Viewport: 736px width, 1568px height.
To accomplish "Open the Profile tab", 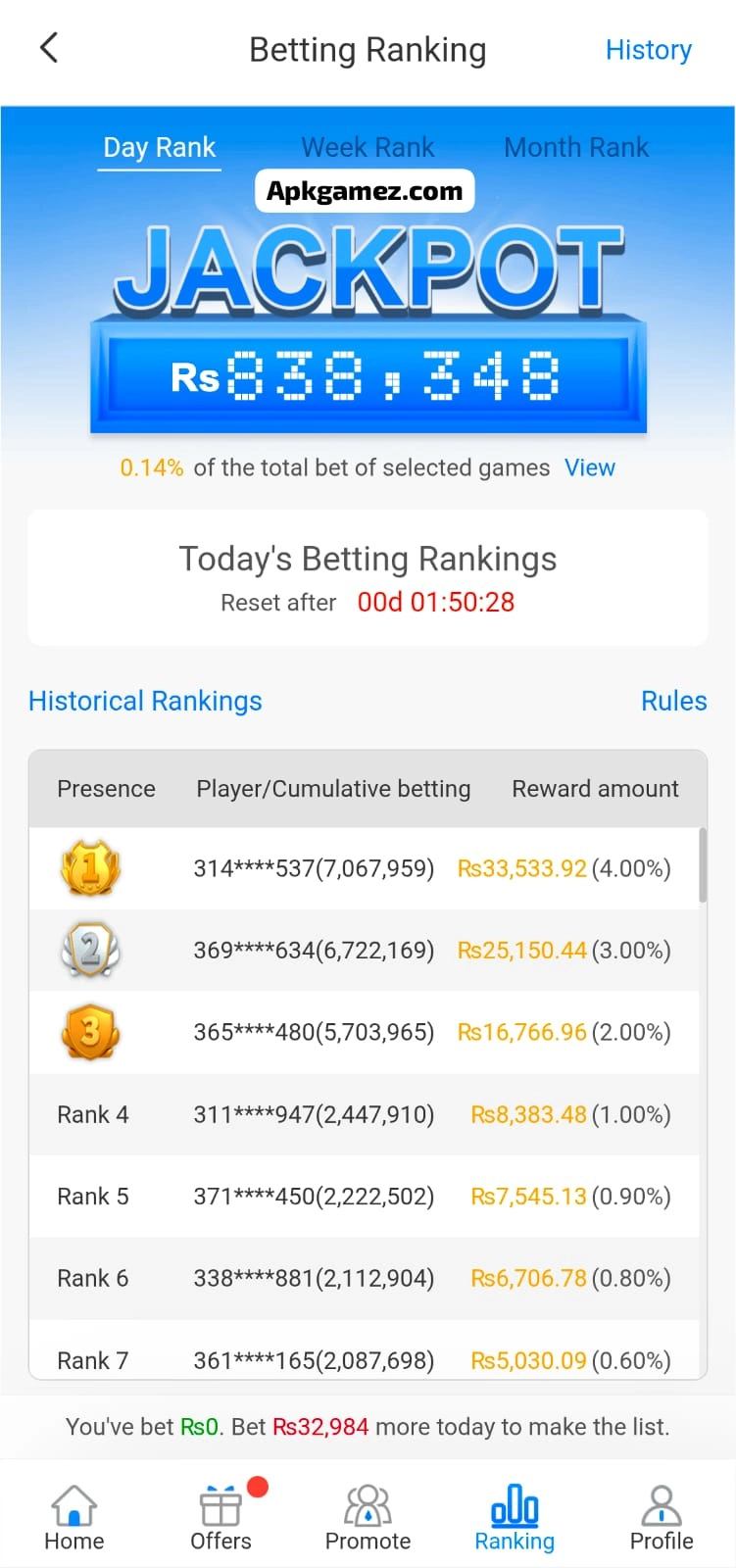I will click(x=662, y=1517).
